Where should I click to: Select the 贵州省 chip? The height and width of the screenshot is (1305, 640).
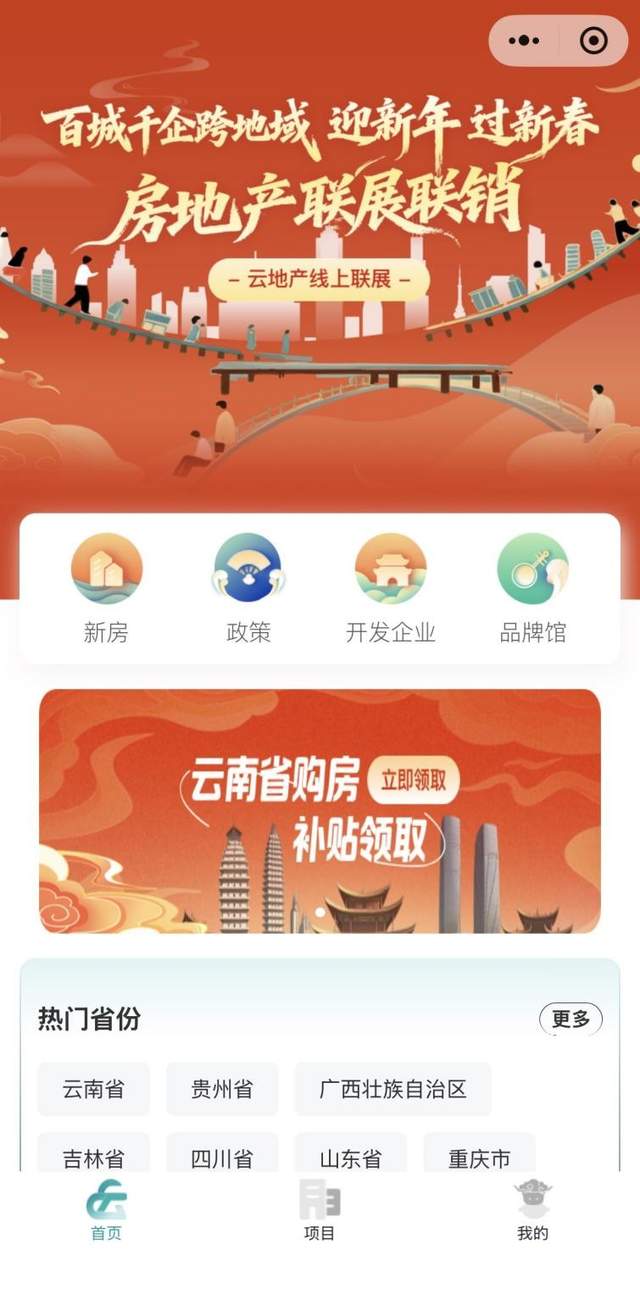coord(222,1089)
